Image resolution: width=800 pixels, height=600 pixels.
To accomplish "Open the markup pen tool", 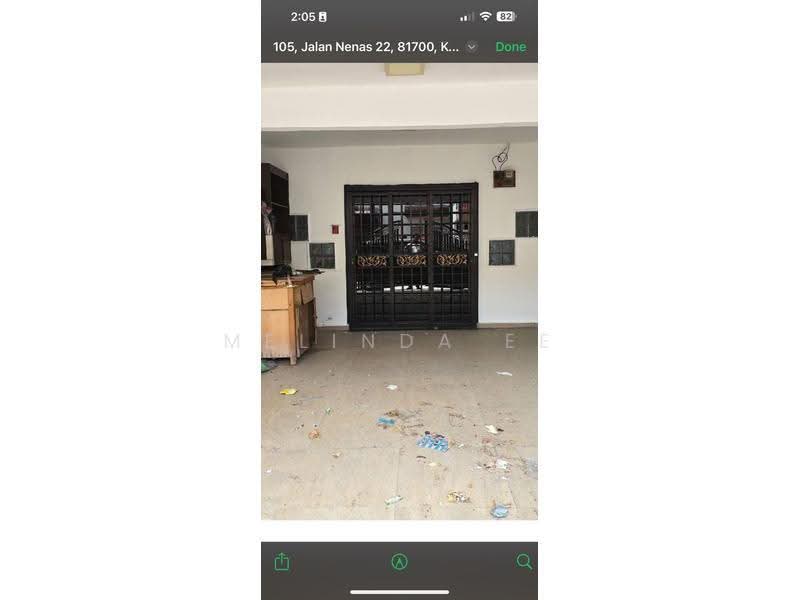I will (x=399, y=562).
